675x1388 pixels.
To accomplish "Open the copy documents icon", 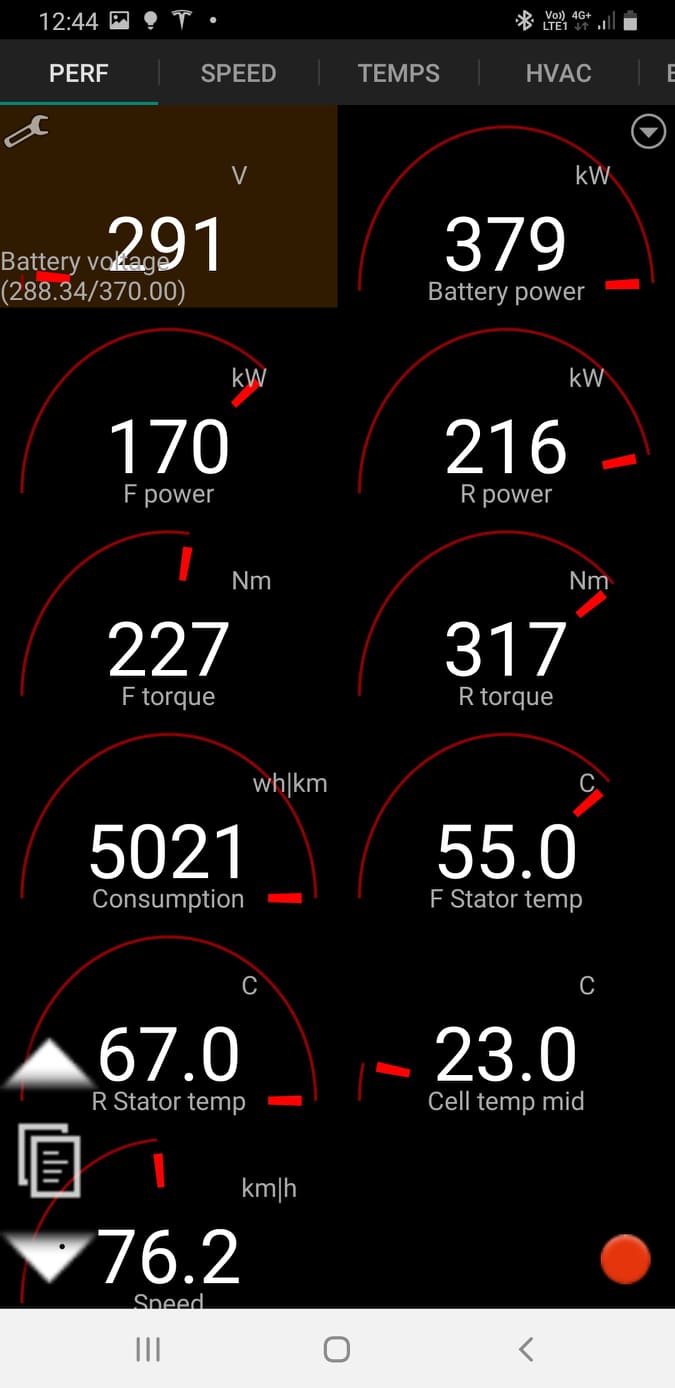I will [x=49, y=1160].
